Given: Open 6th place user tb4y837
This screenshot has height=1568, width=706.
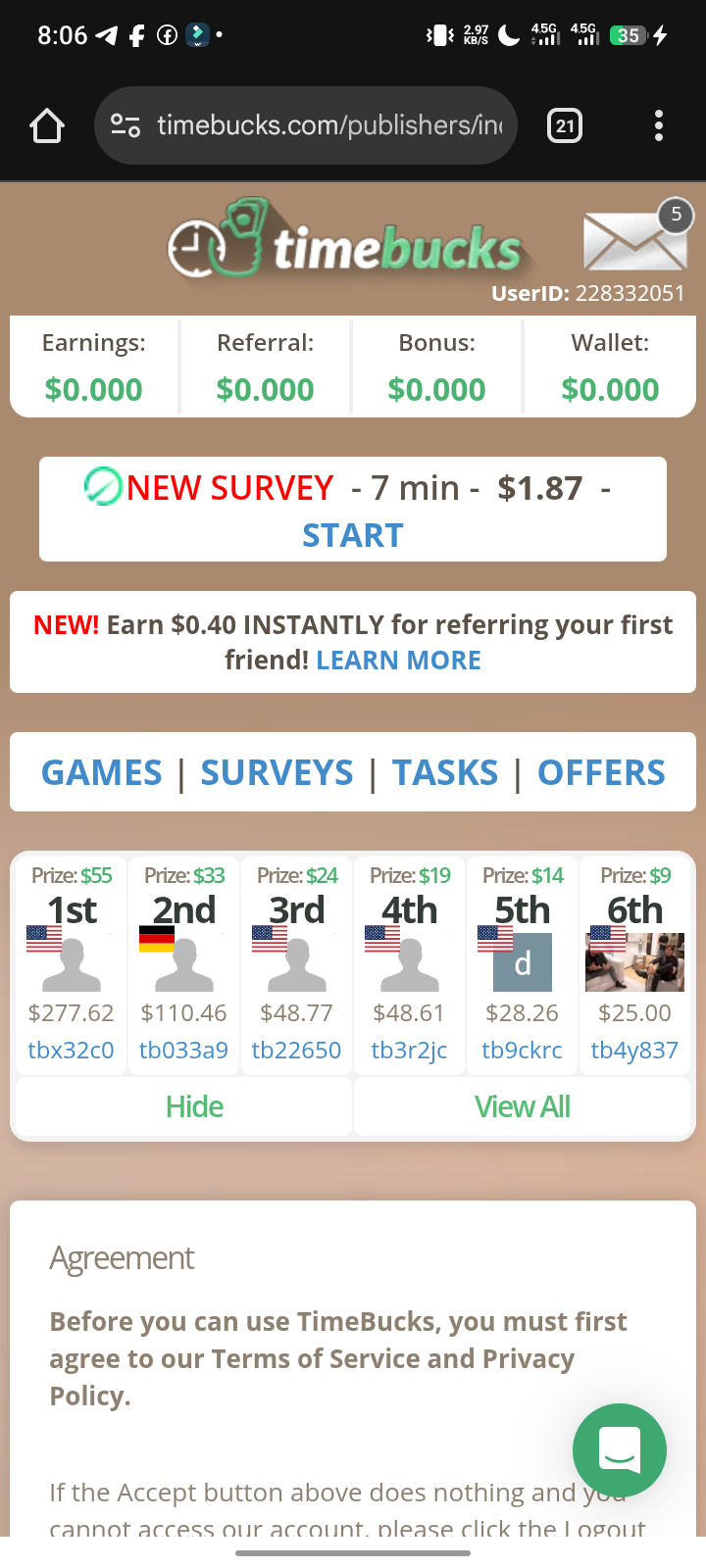Looking at the screenshot, I should point(634,1050).
